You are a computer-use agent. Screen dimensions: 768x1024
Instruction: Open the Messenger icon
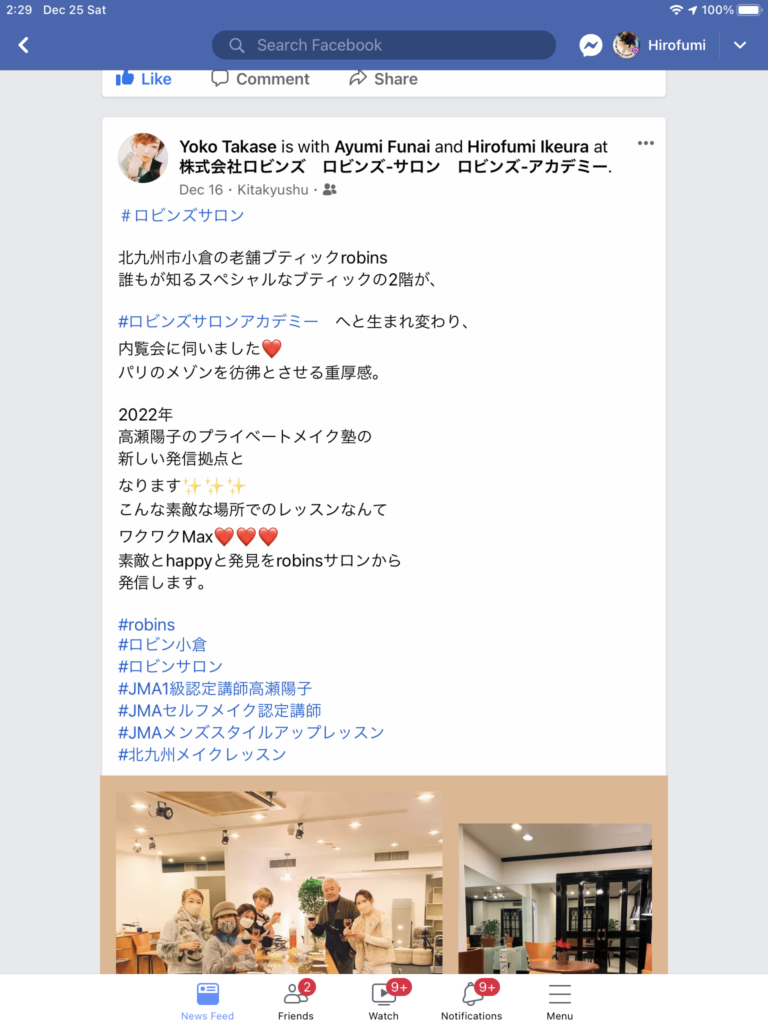591,45
